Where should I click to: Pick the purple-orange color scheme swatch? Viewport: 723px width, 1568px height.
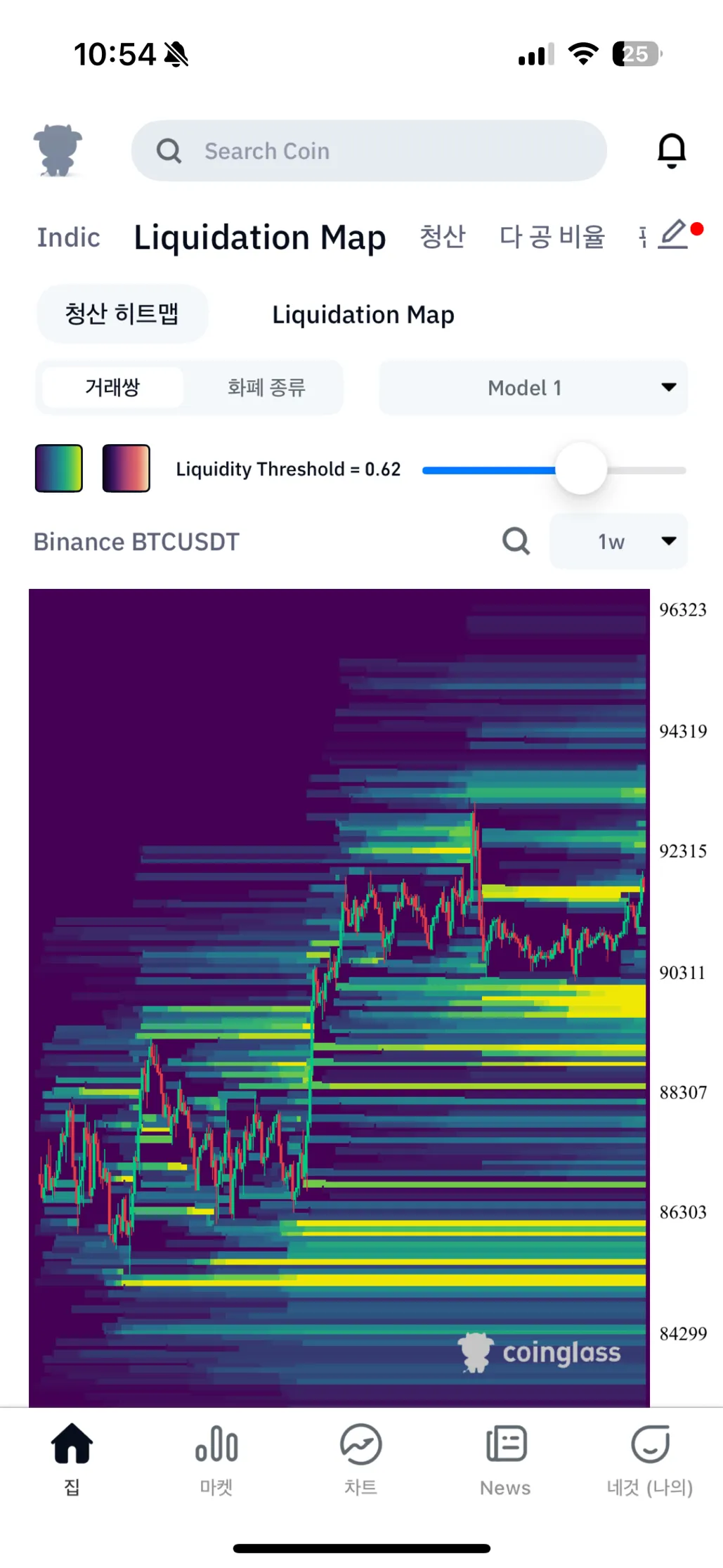tap(126, 468)
